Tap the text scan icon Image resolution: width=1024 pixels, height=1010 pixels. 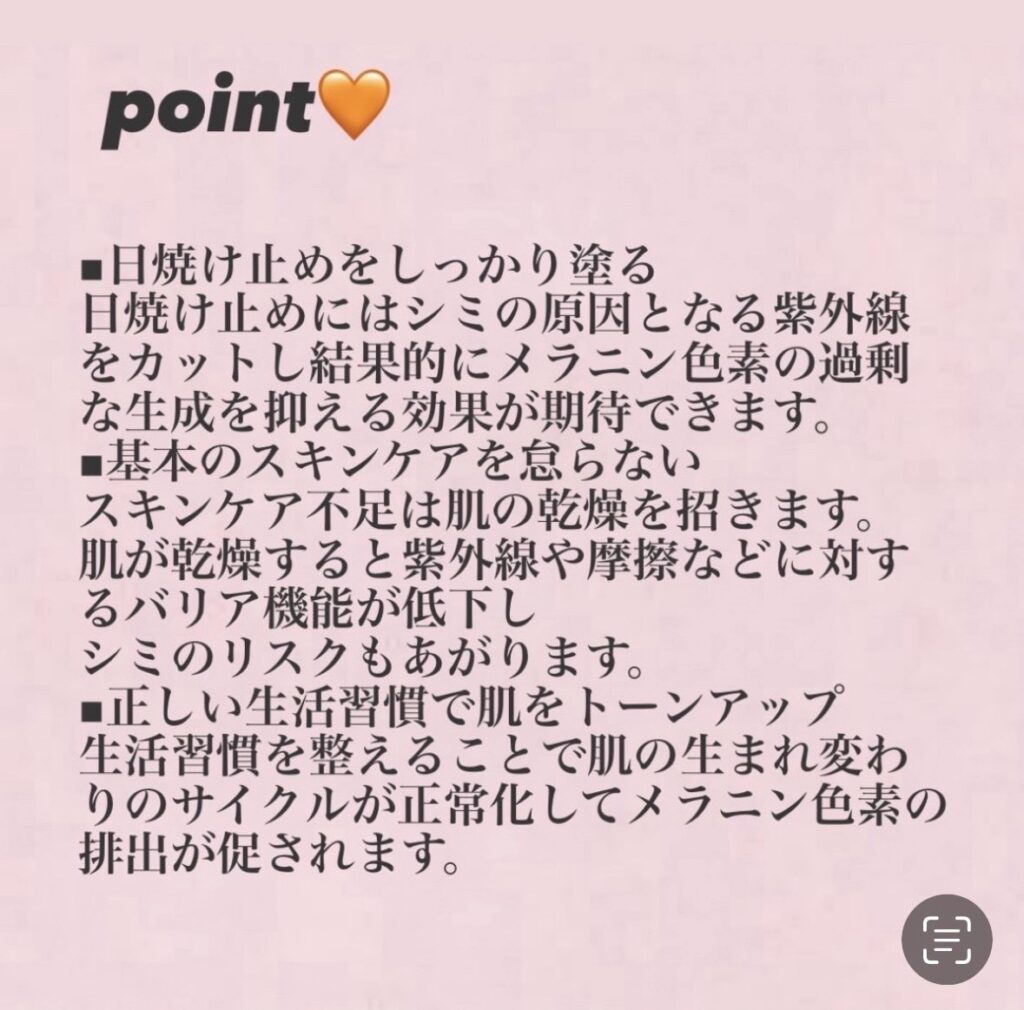coord(946,938)
